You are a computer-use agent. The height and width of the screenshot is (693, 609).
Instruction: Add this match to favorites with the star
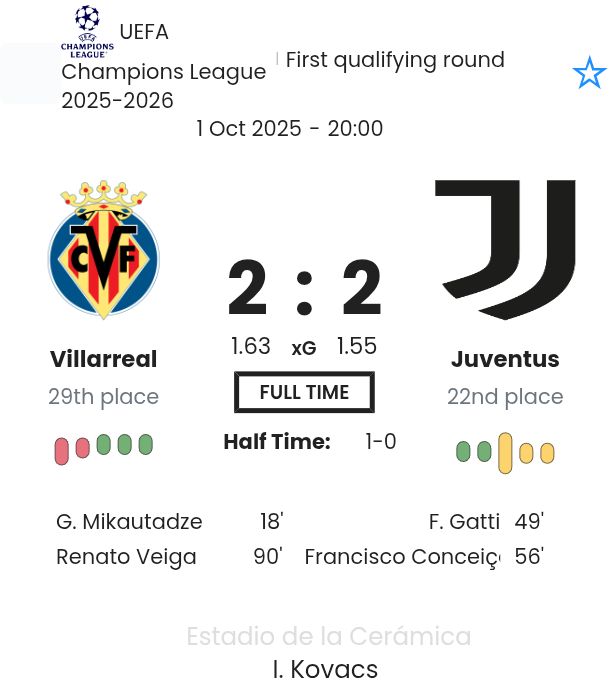click(589, 73)
